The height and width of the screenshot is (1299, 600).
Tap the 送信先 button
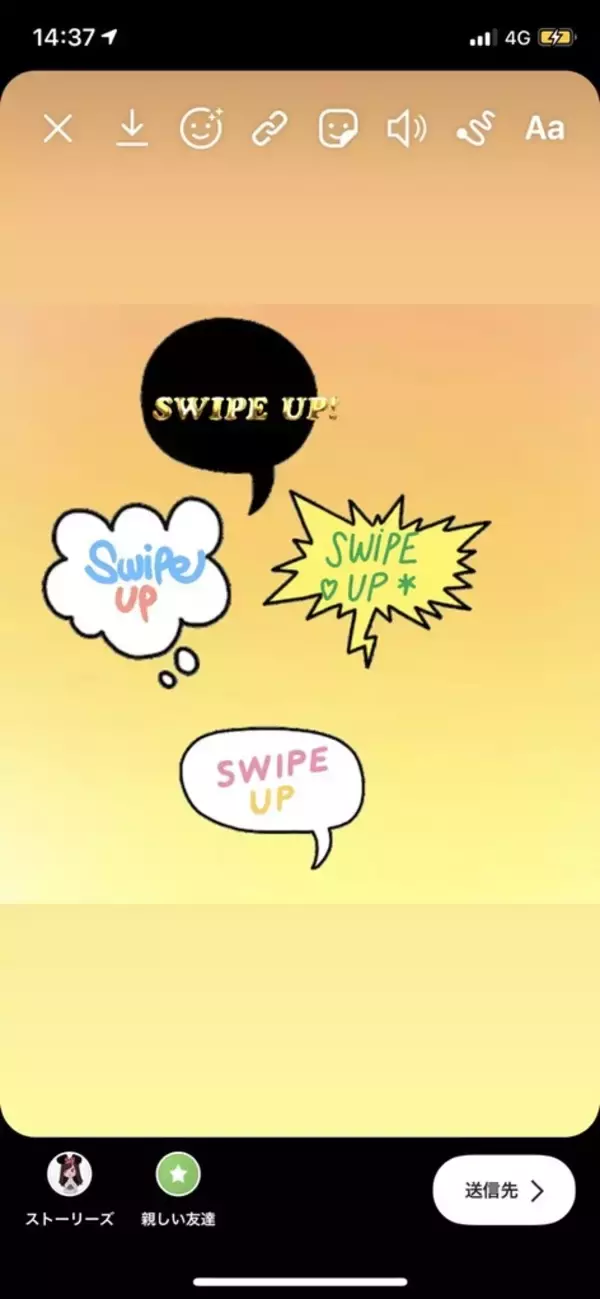504,1190
